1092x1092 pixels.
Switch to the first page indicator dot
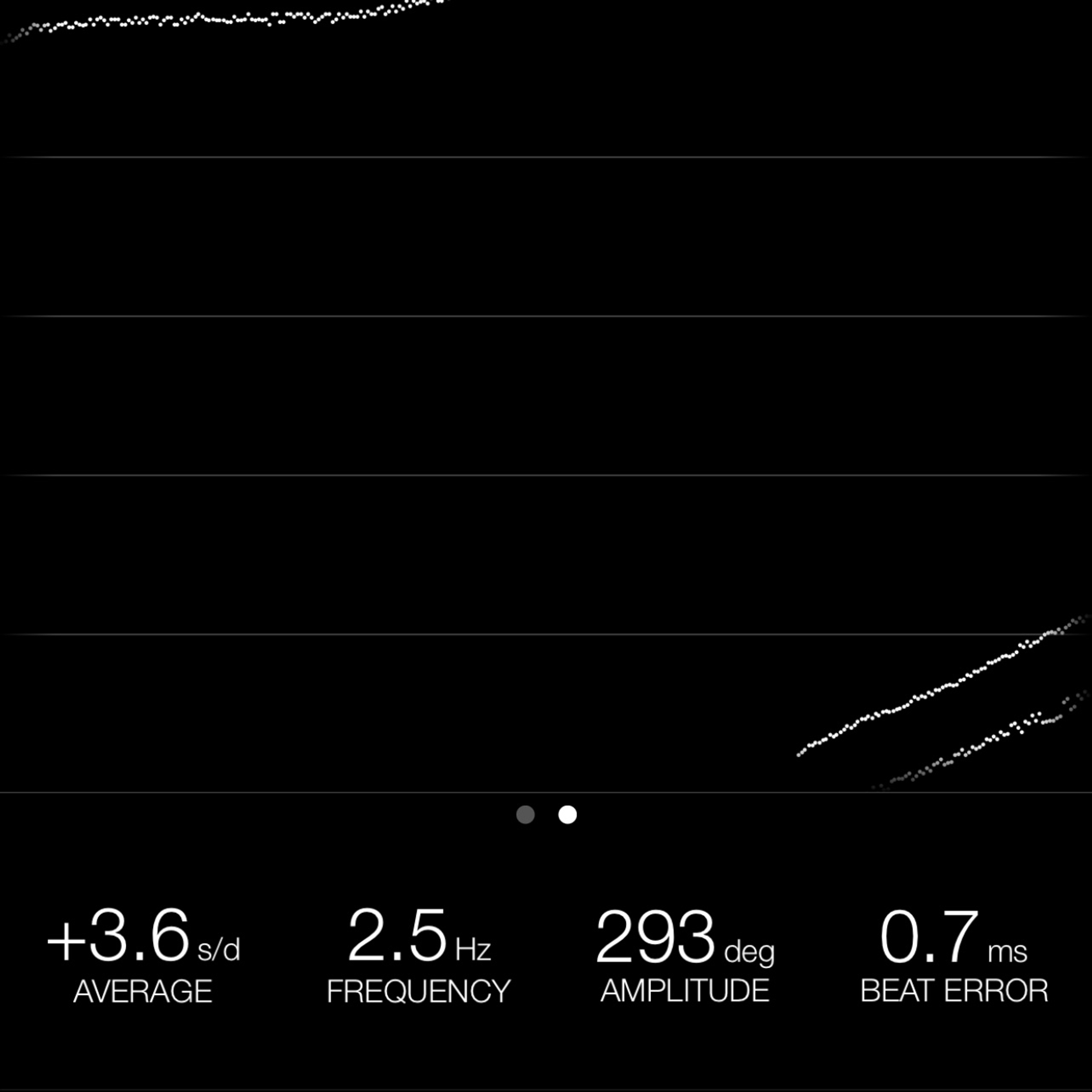[525, 814]
